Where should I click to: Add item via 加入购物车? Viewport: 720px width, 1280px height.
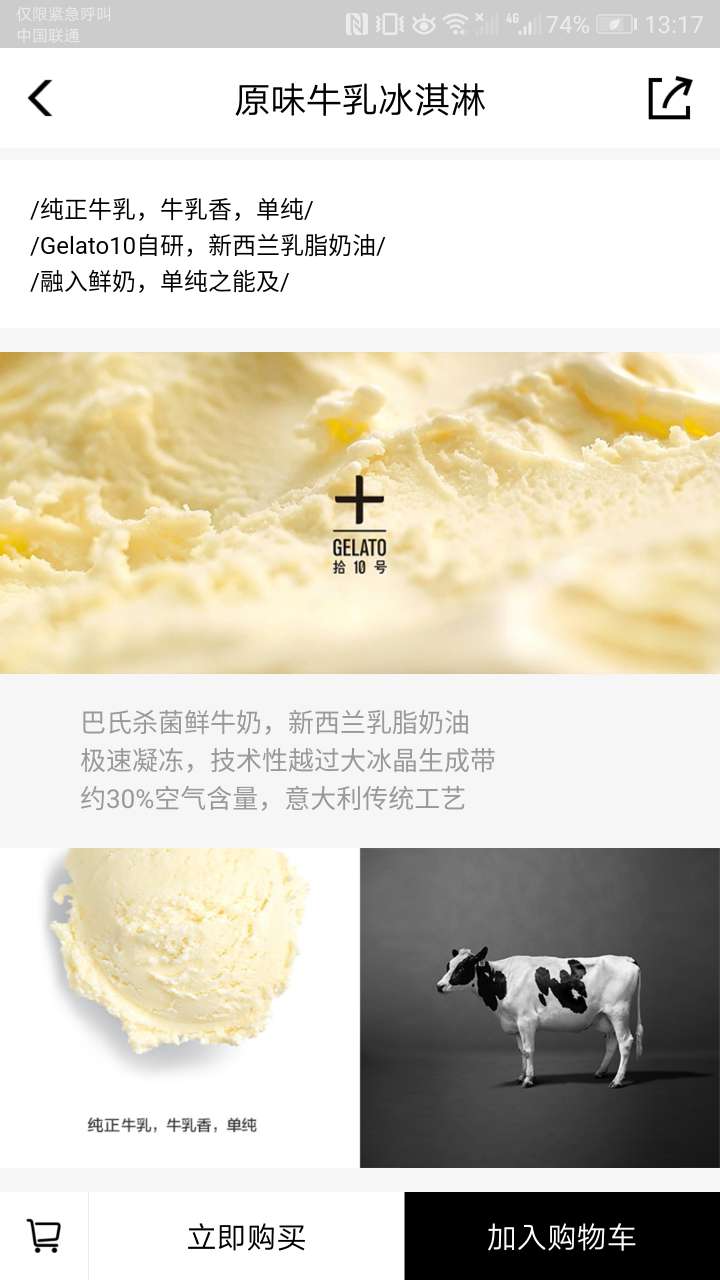pos(562,1236)
